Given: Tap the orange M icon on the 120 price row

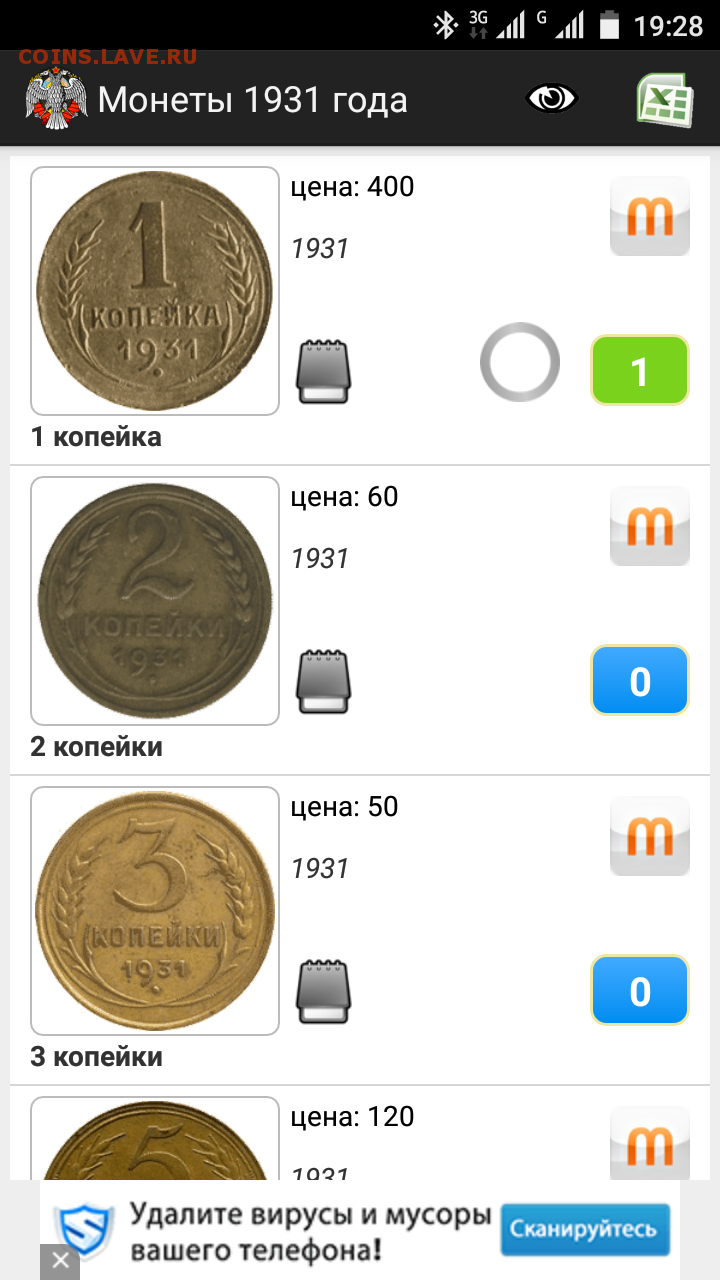Looking at the screenshot, I should (650, 1143).
